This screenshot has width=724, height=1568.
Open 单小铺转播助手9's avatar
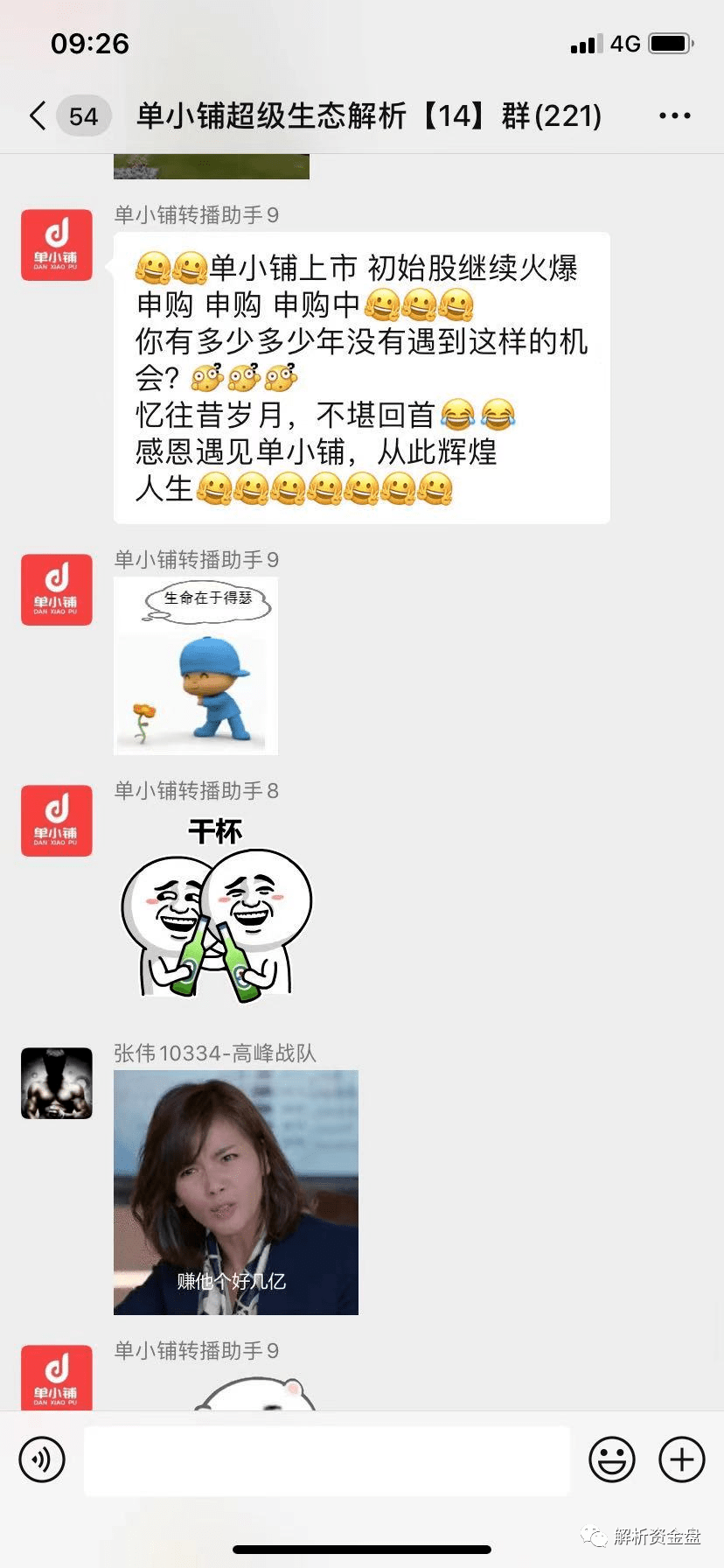(56, 245)
